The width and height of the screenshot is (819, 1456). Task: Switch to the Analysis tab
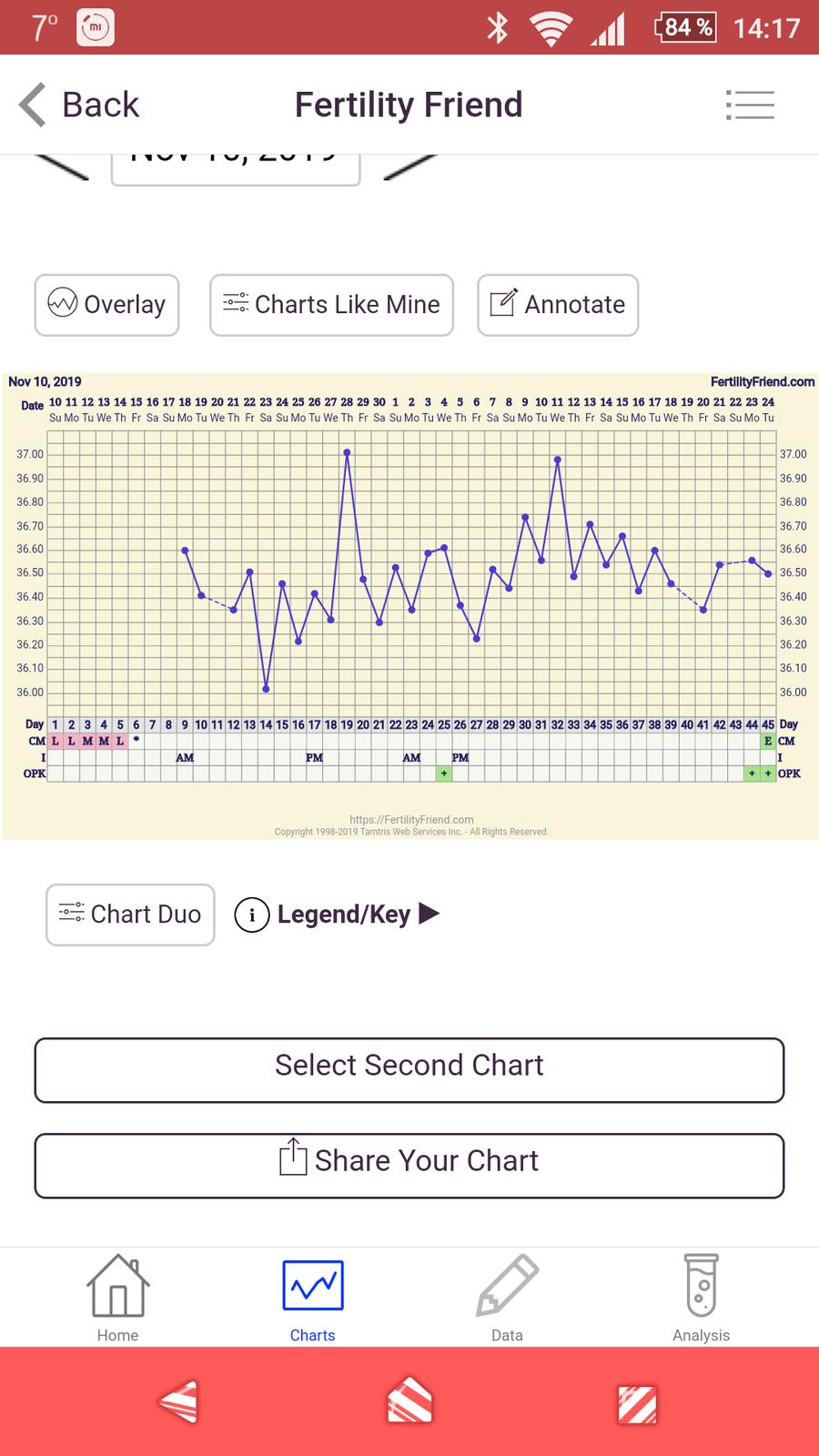click(701, 1297)
